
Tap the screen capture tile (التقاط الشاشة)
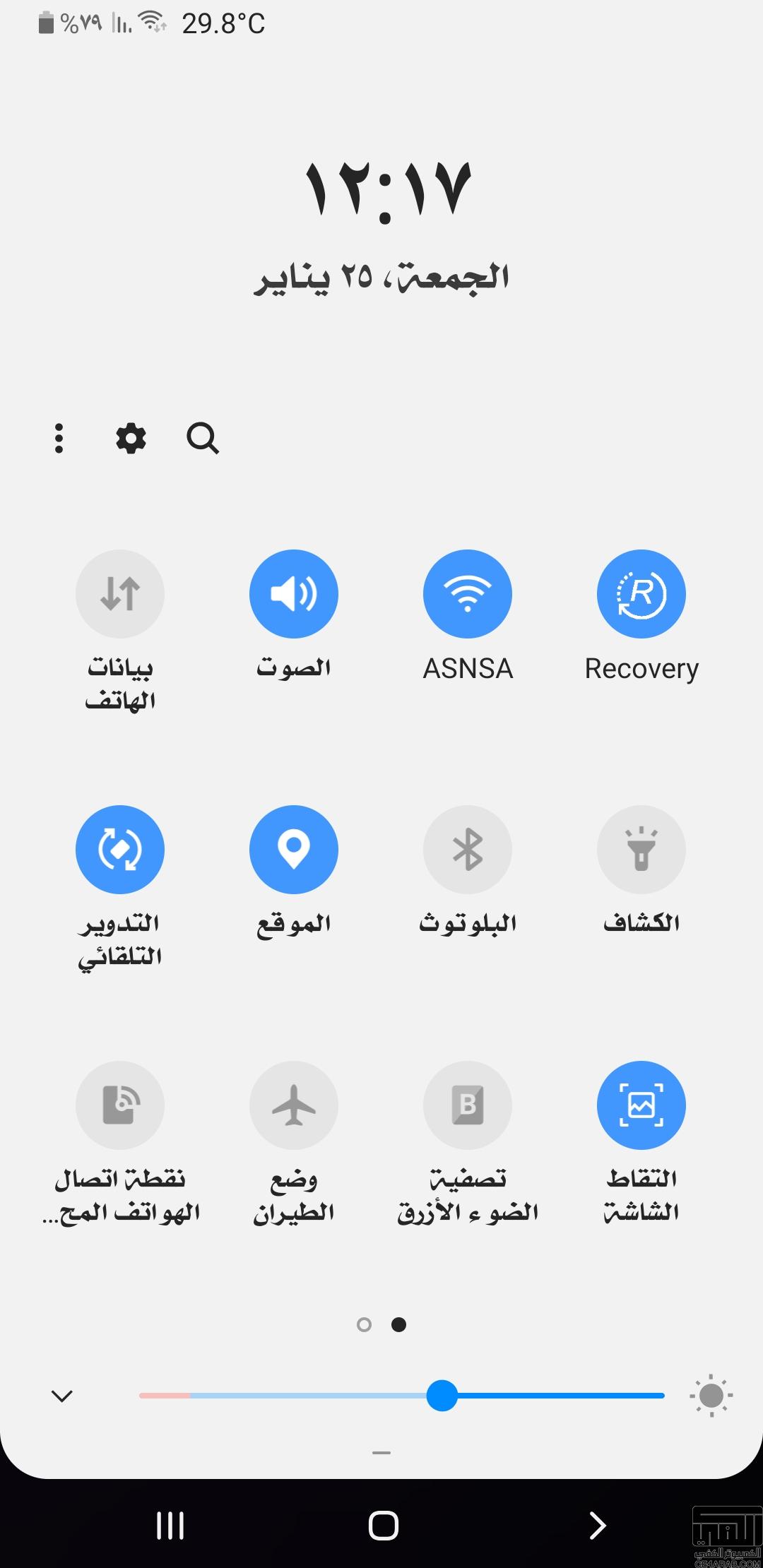641,1105
